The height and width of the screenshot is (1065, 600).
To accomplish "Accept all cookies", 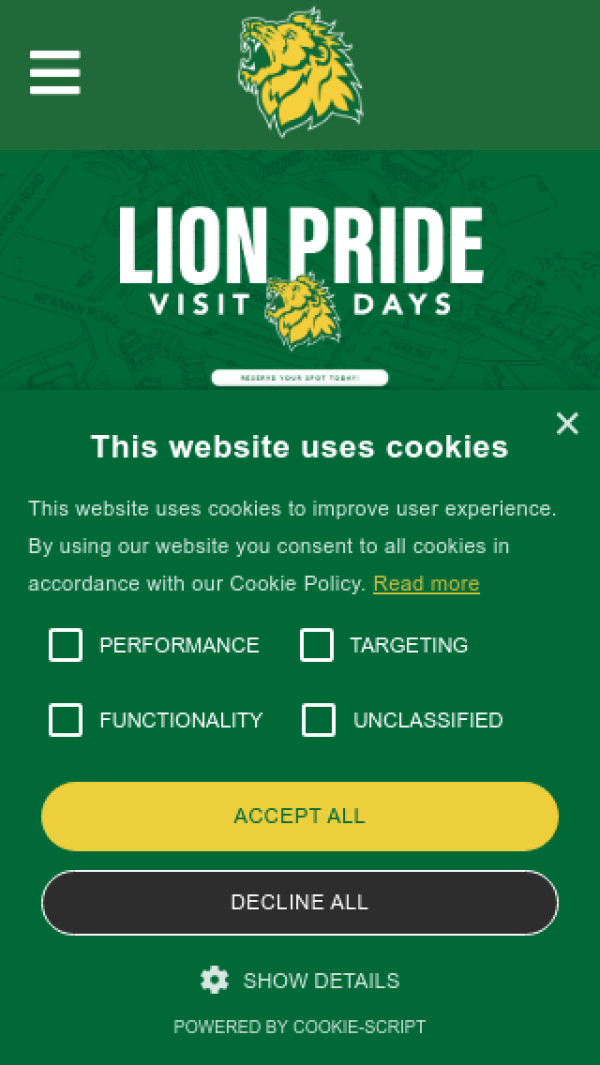I will [x=300, y=816].
